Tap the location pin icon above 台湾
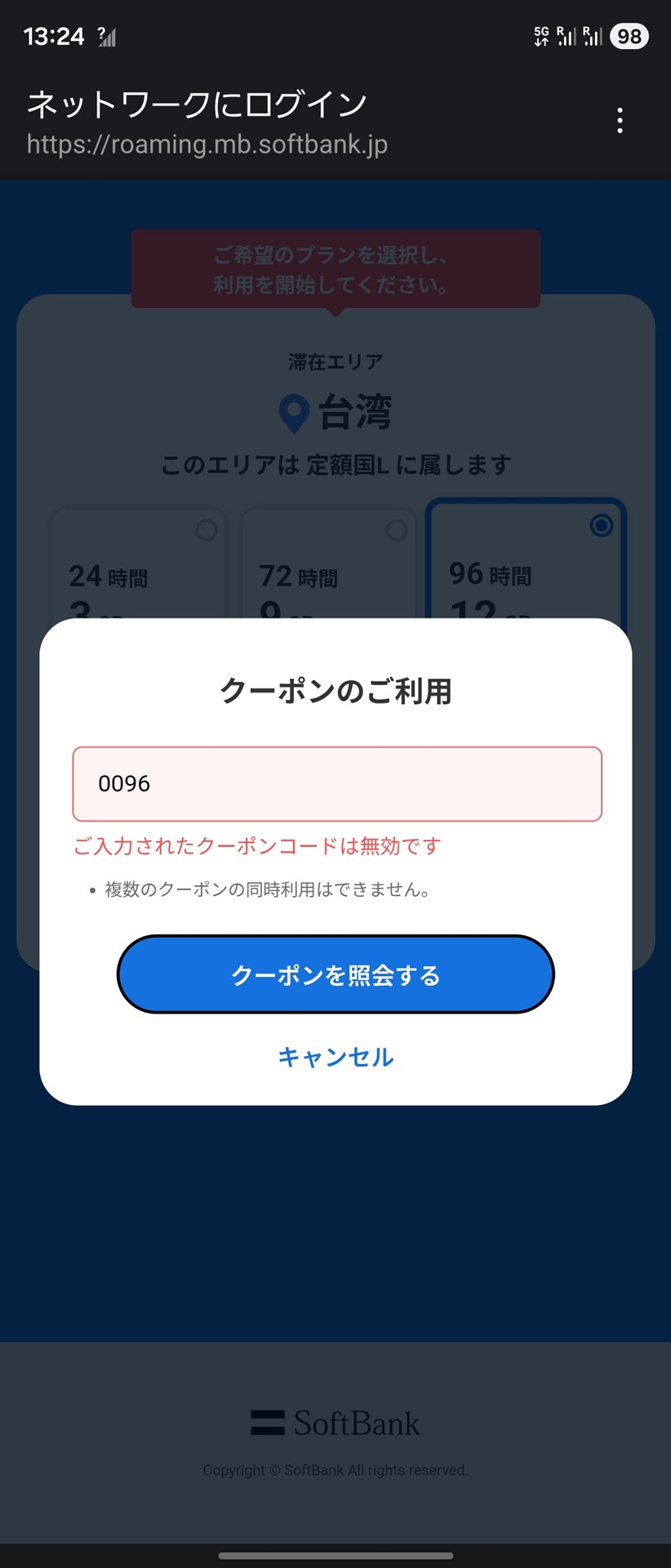The image size is (671, 1568). 294,412
